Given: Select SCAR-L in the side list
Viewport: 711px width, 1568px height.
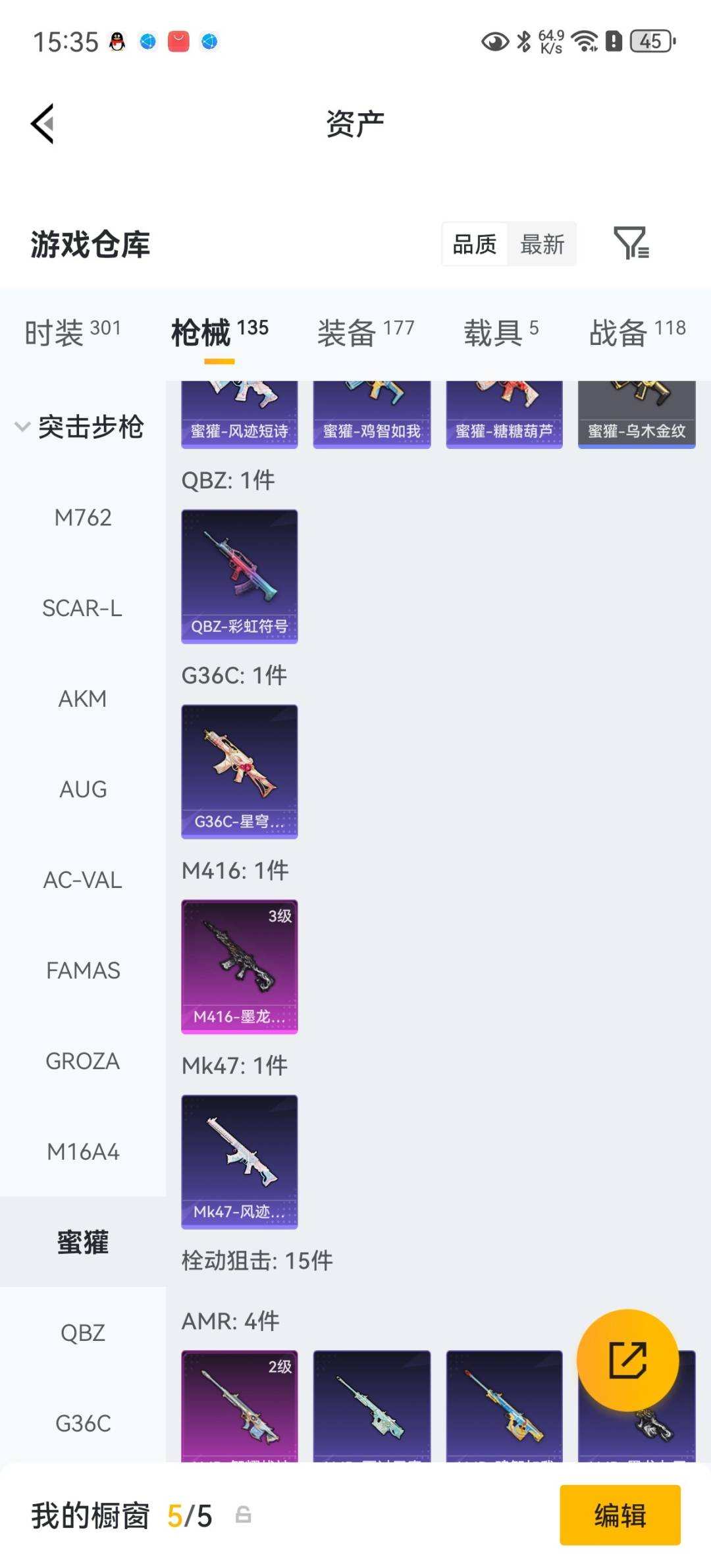Looking at the screenshot, I should click(83, 608).
